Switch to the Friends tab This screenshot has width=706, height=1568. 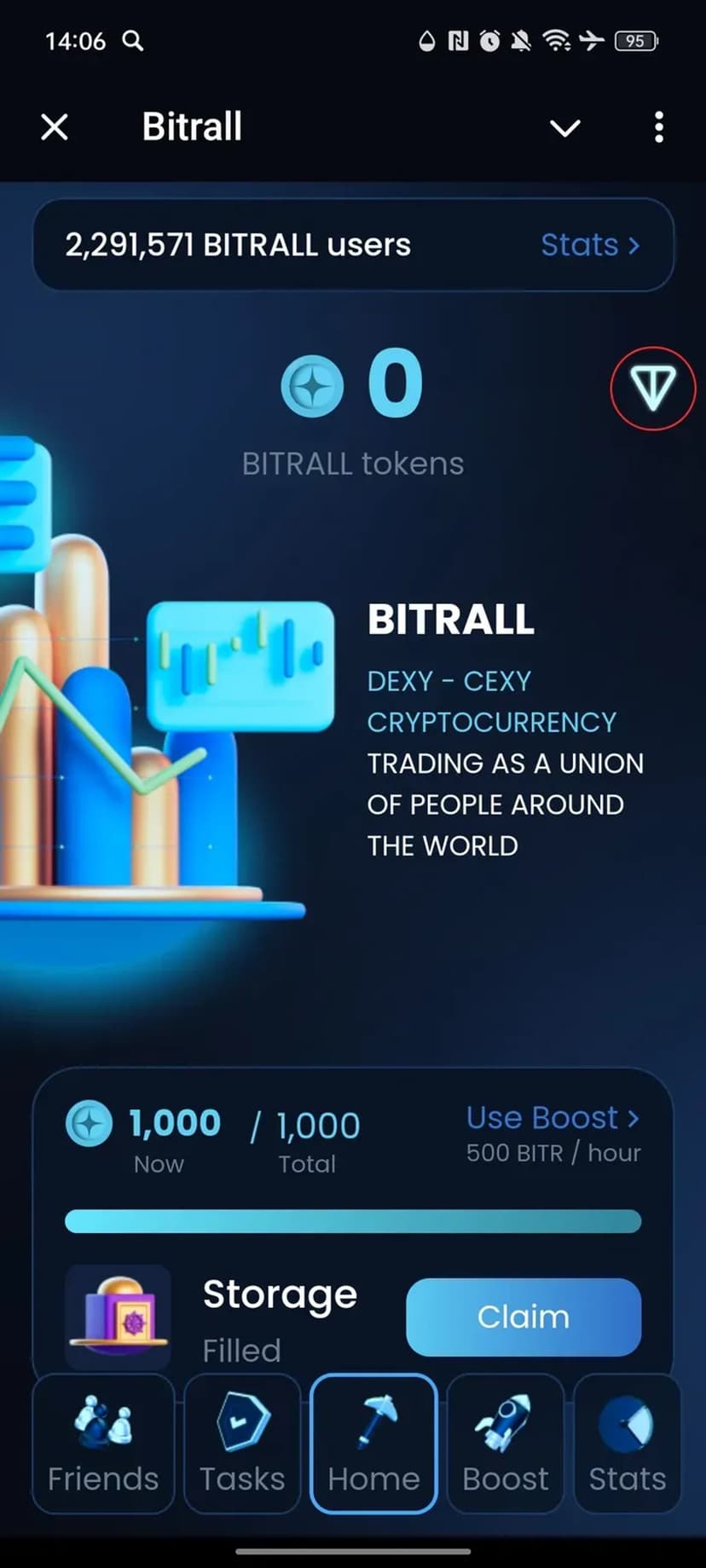(103, 1444)
